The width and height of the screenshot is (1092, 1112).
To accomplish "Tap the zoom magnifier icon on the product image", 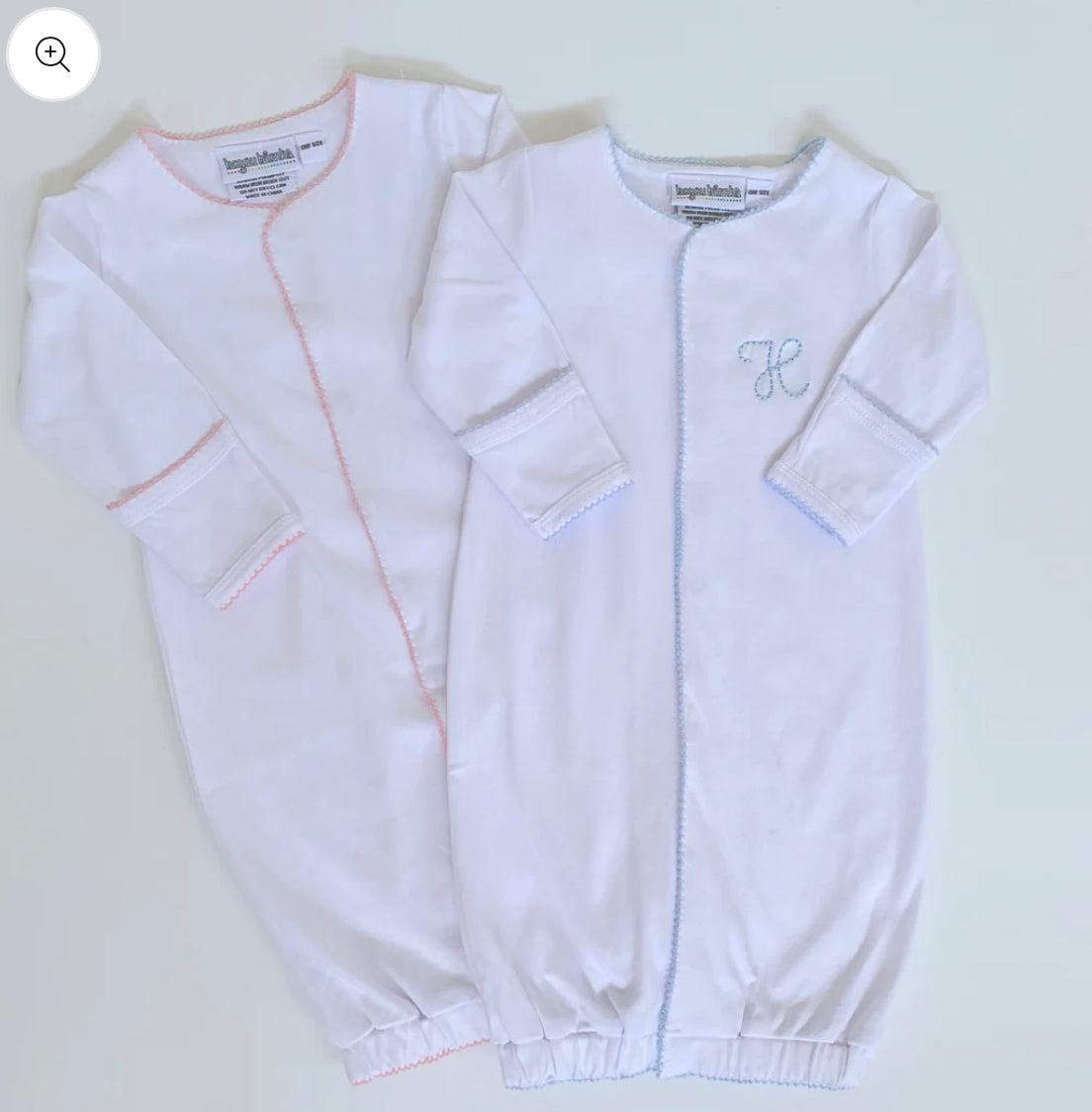I will pos(52,54).
